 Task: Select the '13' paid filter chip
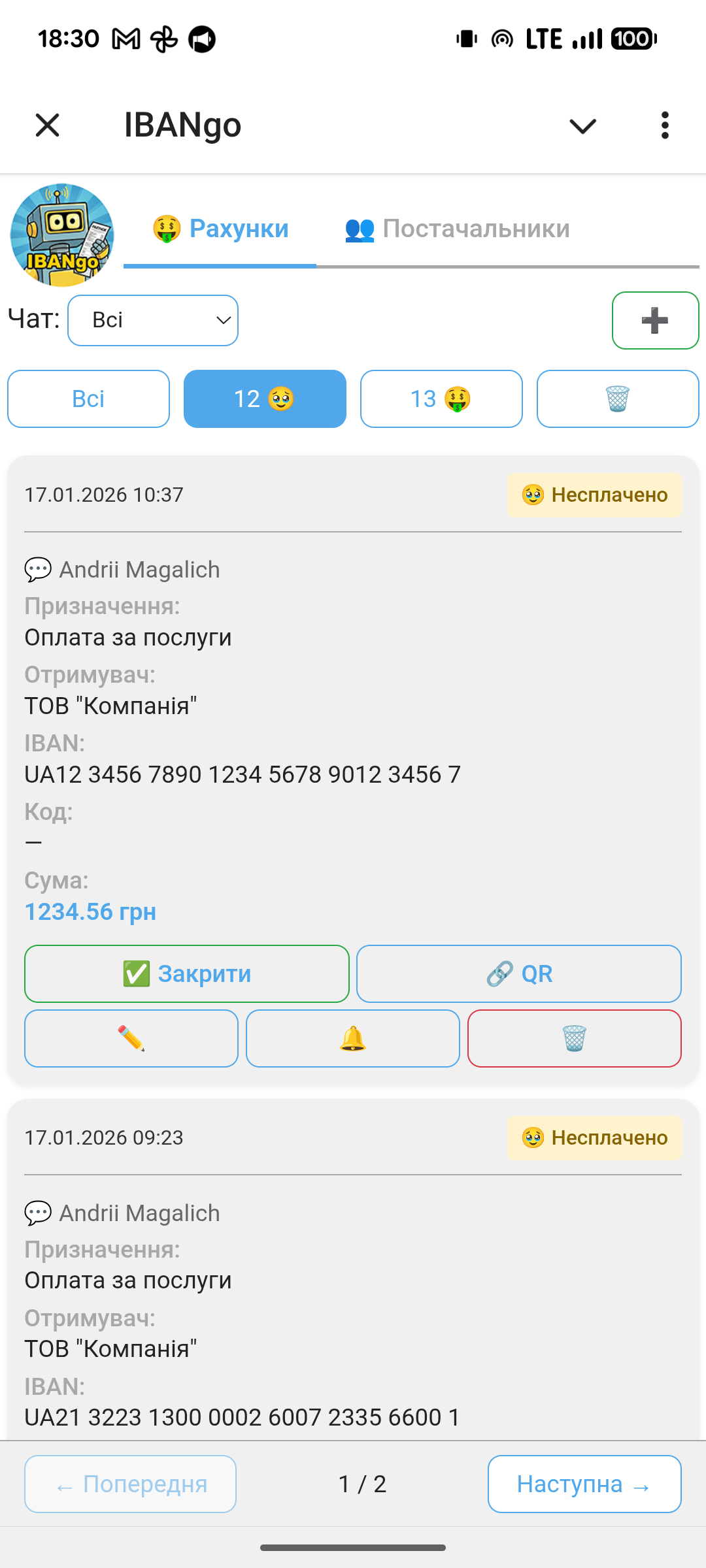[441, 399]
